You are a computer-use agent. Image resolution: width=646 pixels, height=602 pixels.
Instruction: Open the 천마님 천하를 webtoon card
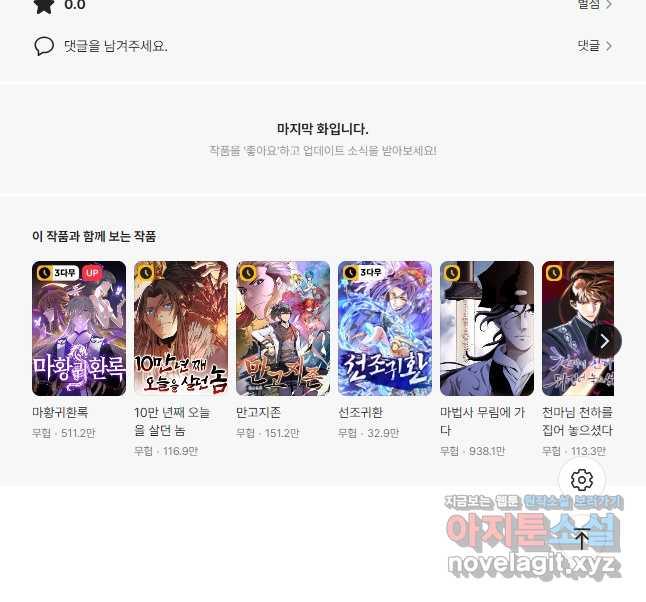[575, 329]
